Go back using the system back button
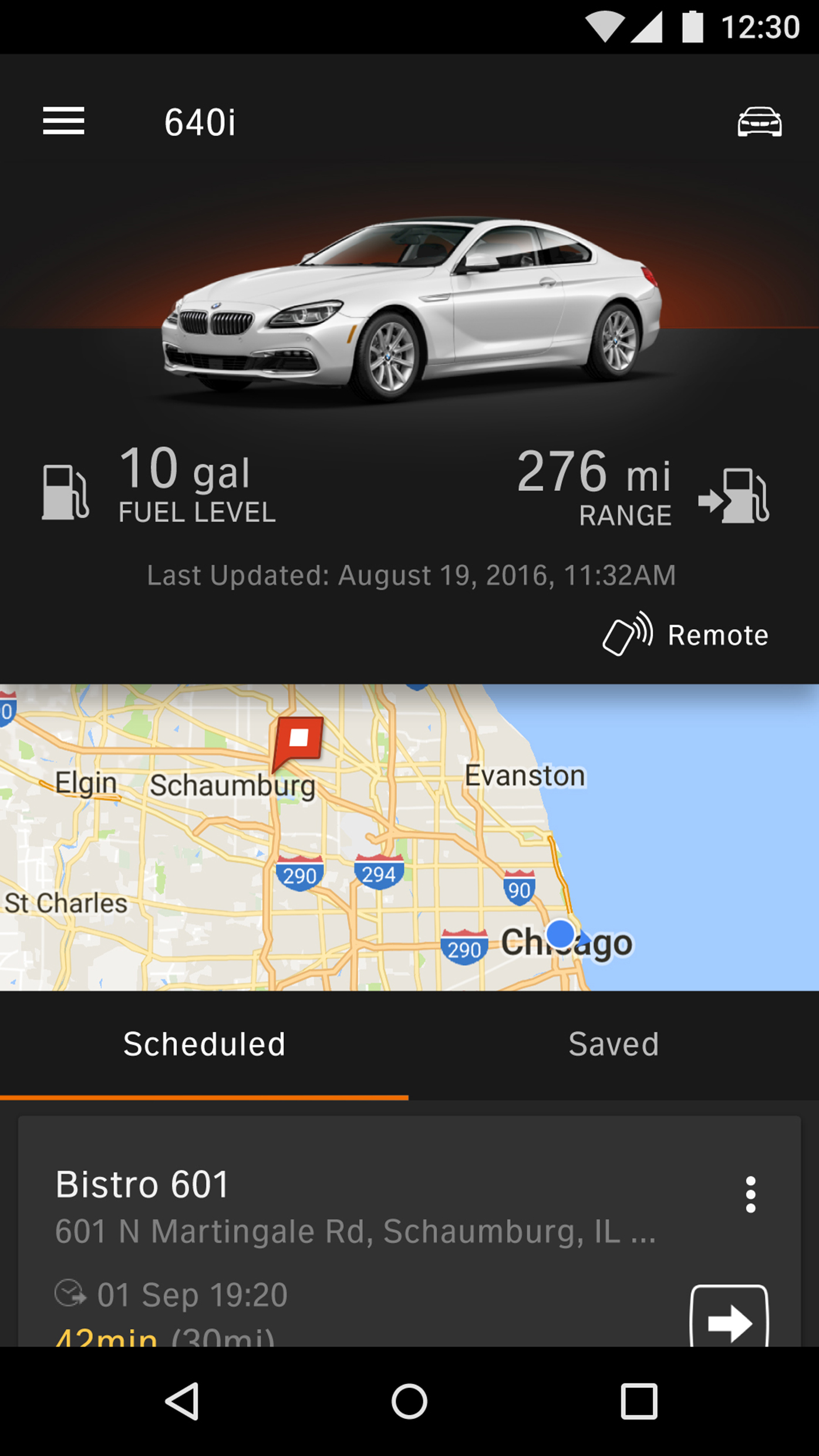 [x=181, y=1401]
